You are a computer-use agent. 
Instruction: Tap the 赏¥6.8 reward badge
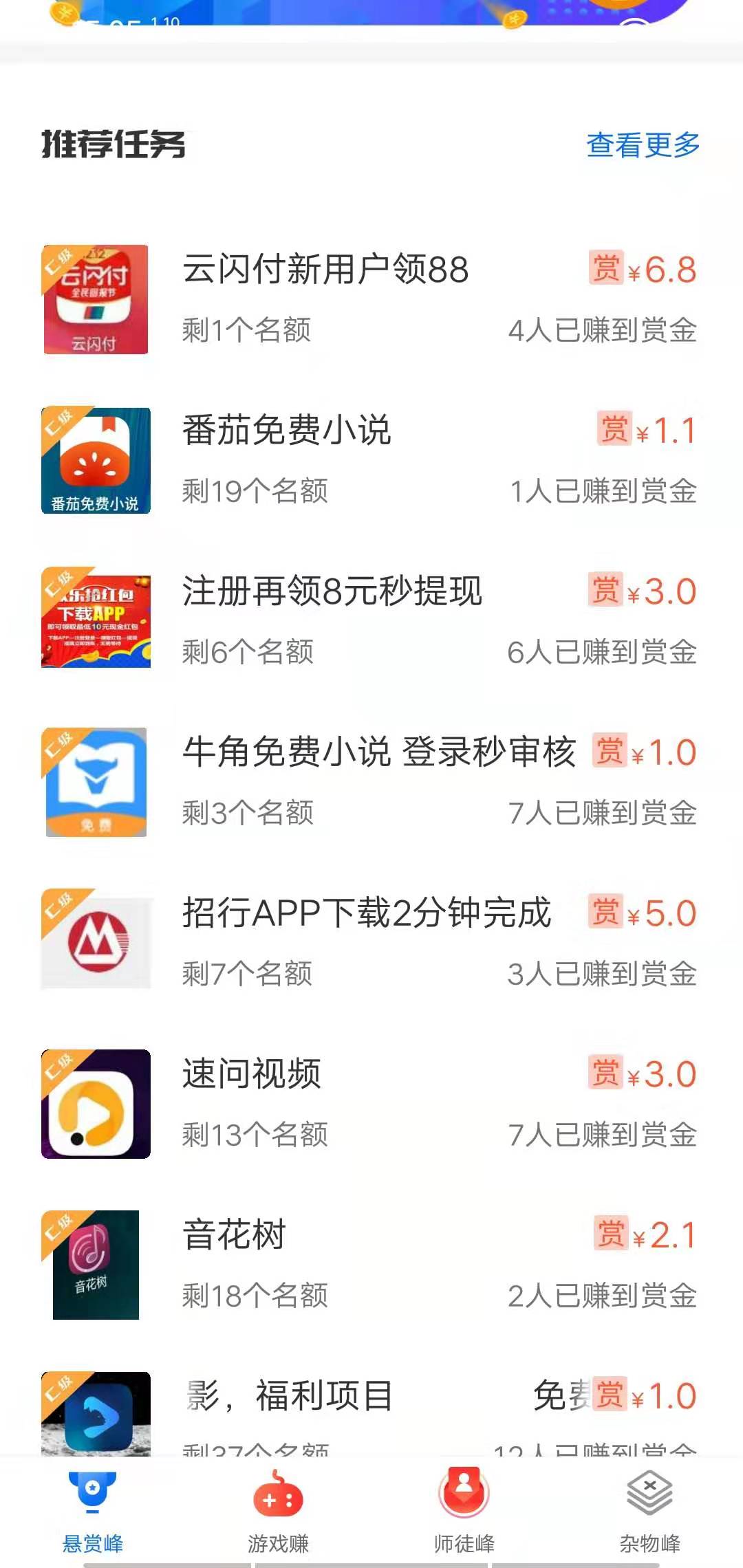[643, 270]
